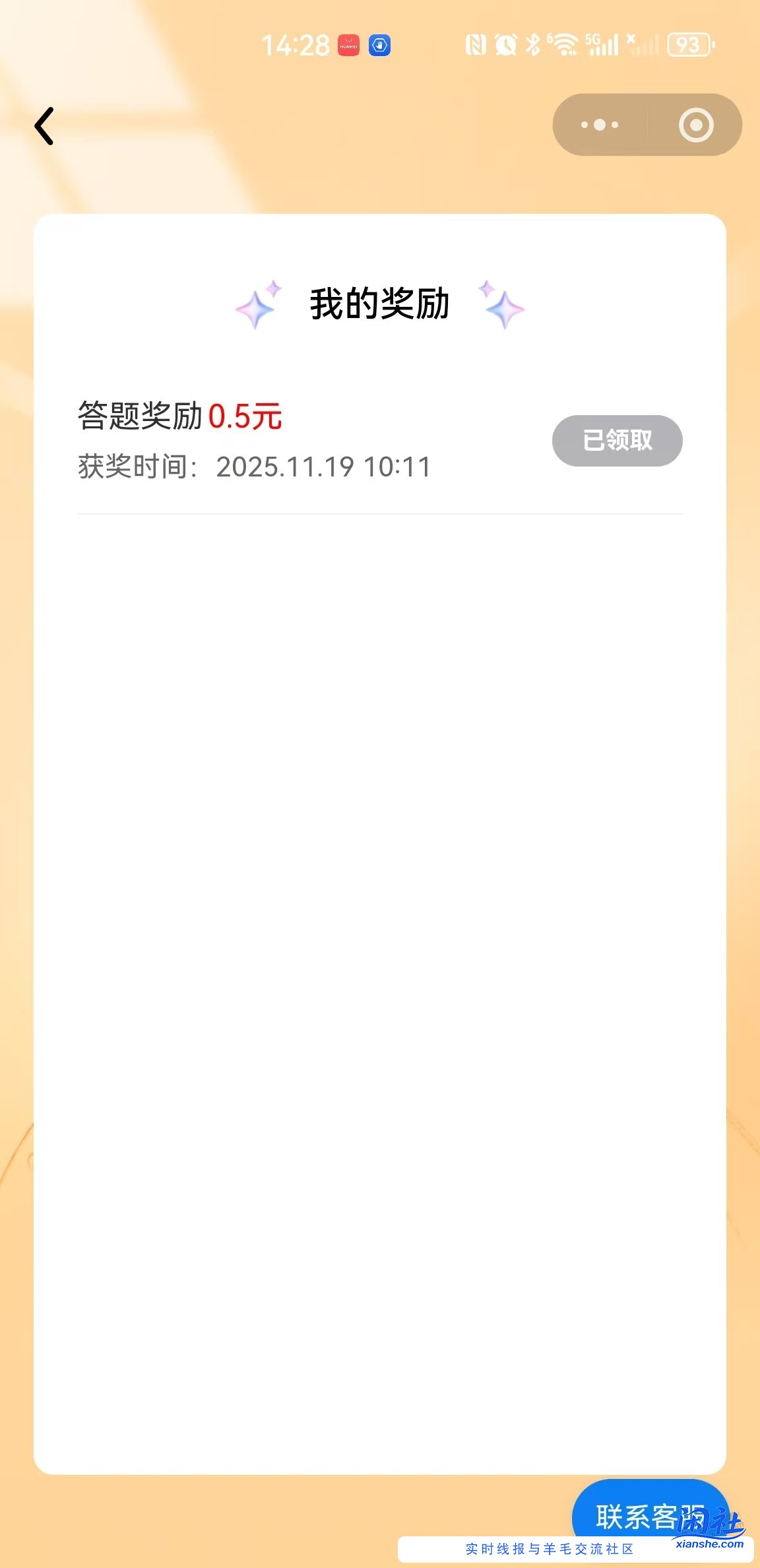Tap the back arrow to go back
Screen dimensions: 760x1568
44,125
